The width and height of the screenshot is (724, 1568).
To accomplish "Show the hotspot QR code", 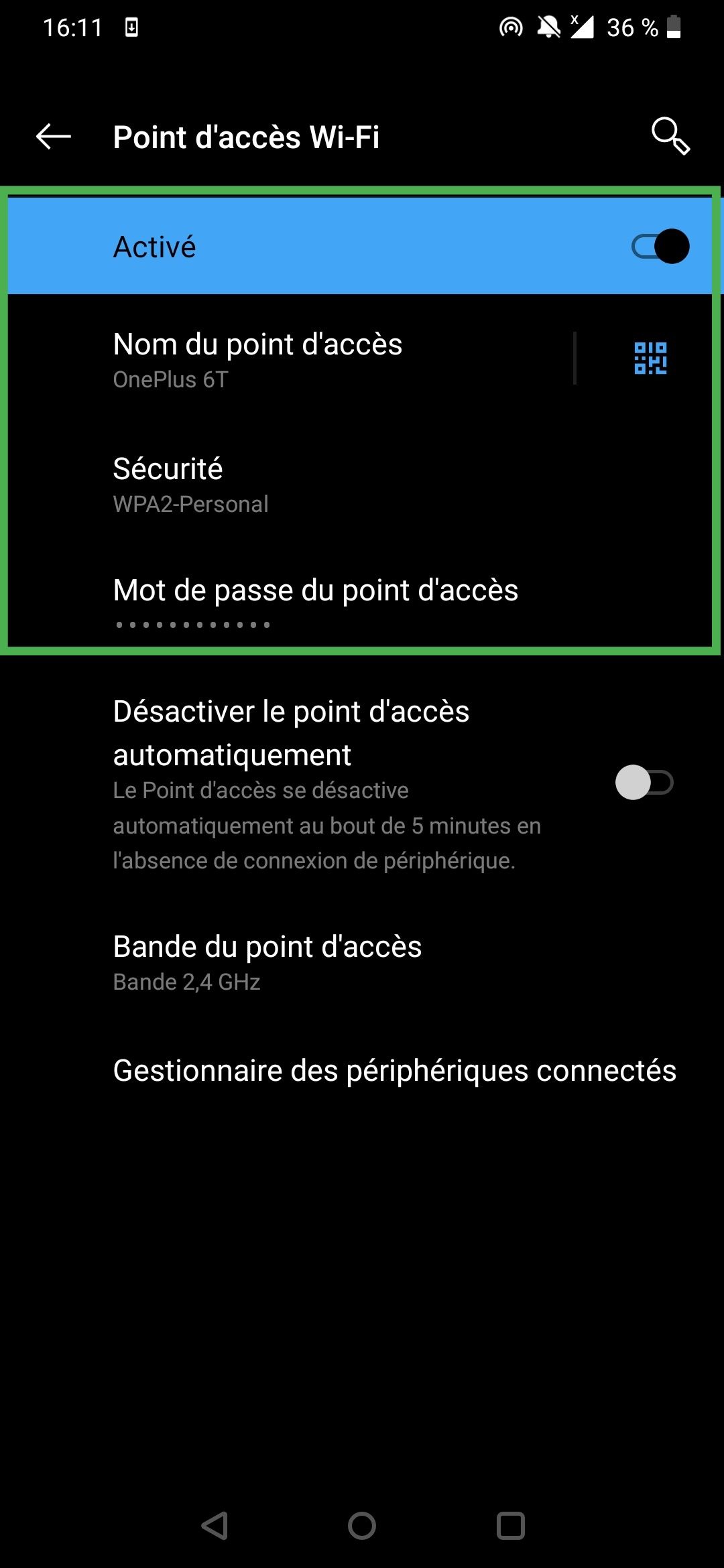I will click(x=650, y=358).
